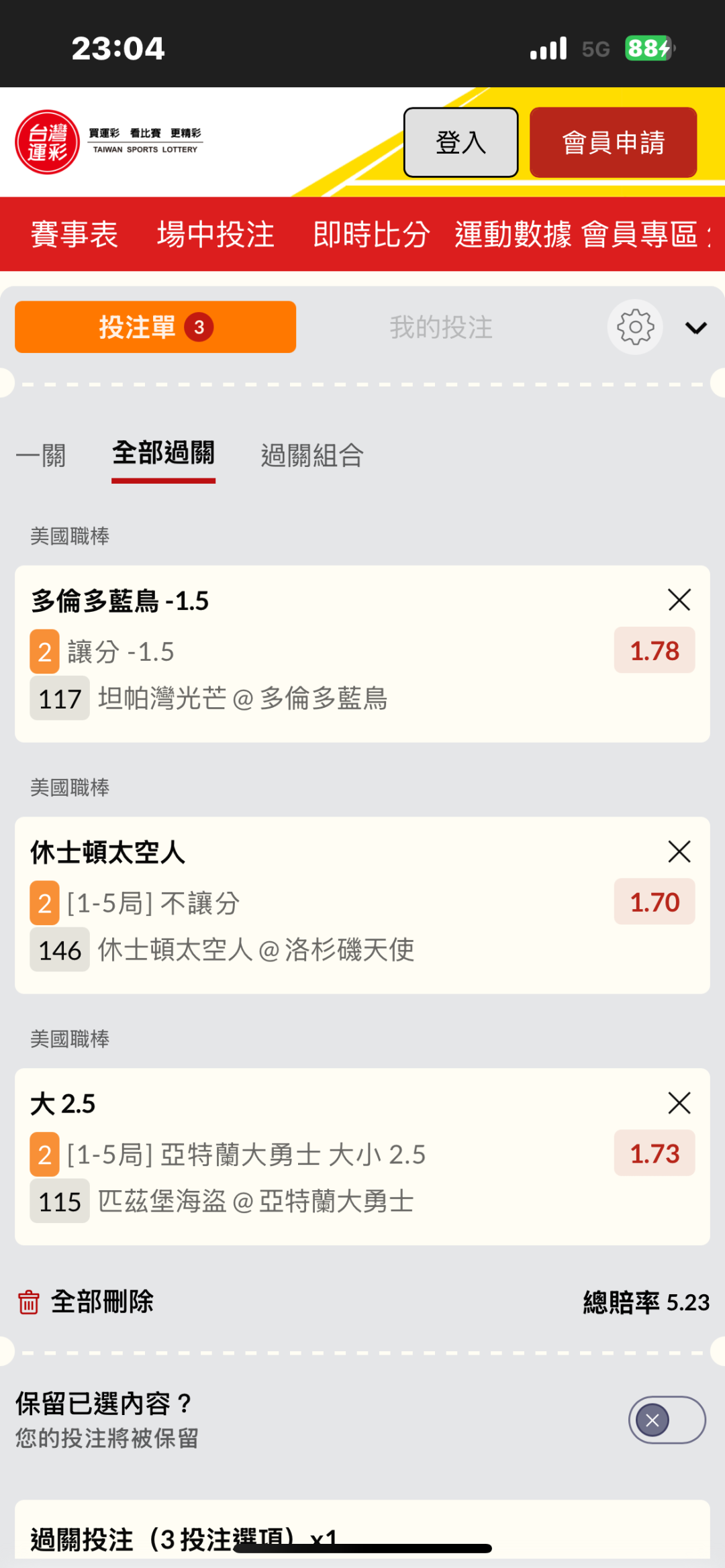Viewport: 725px width, 1568px height.
Task: Remove the 休士頓太空人 selection
Action: coord(679,851)
